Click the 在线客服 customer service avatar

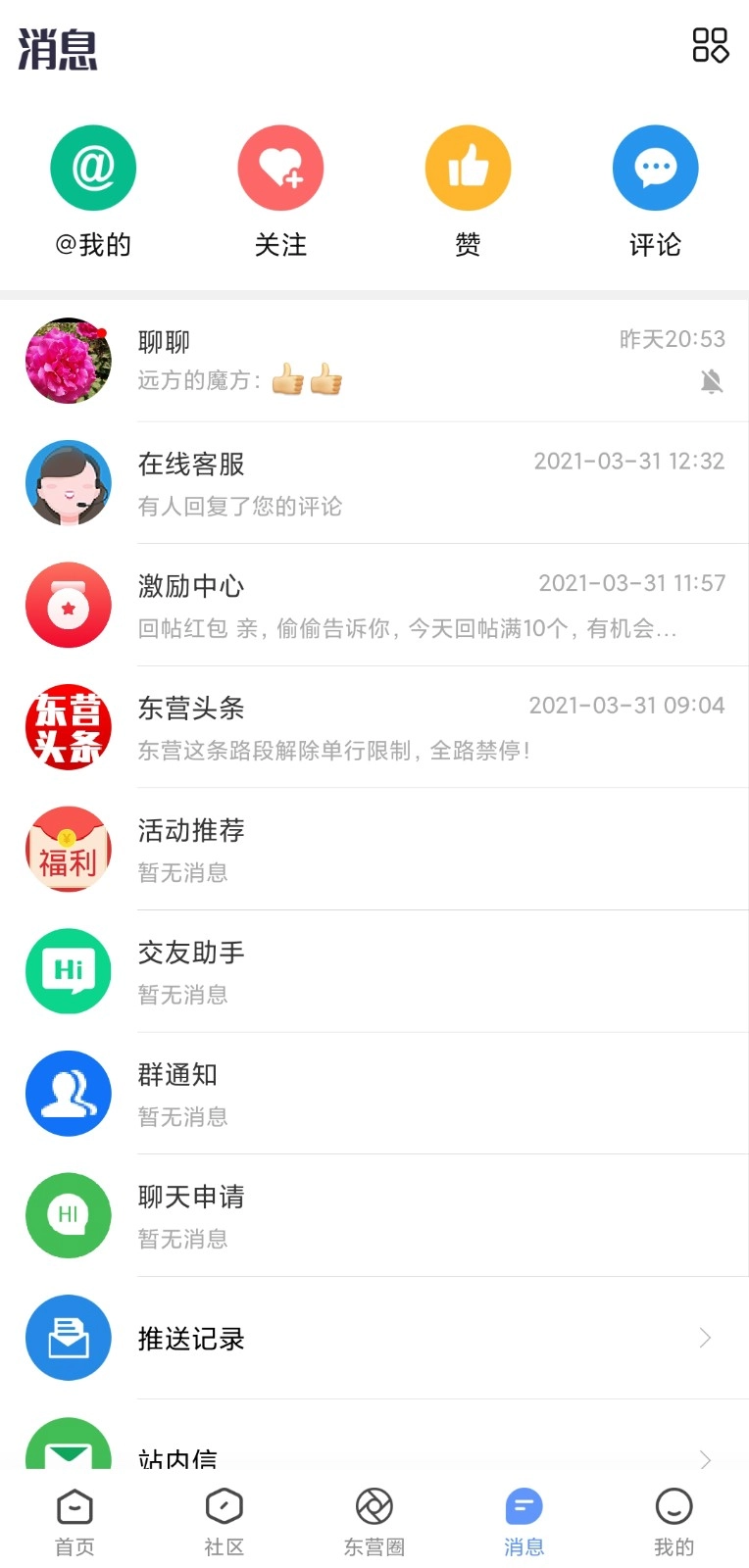69,482
